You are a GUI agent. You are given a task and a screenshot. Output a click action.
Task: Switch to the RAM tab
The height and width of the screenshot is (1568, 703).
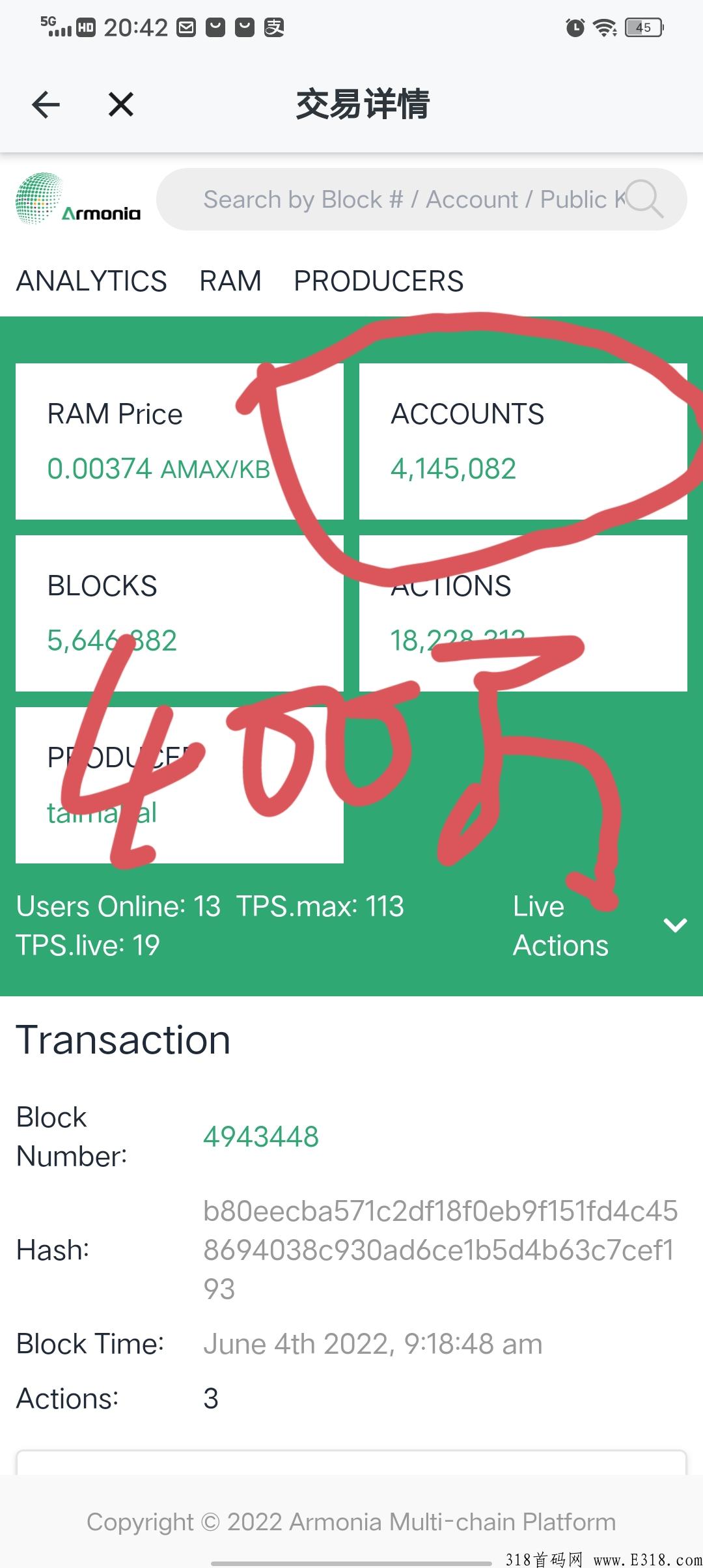coord(231,281)
